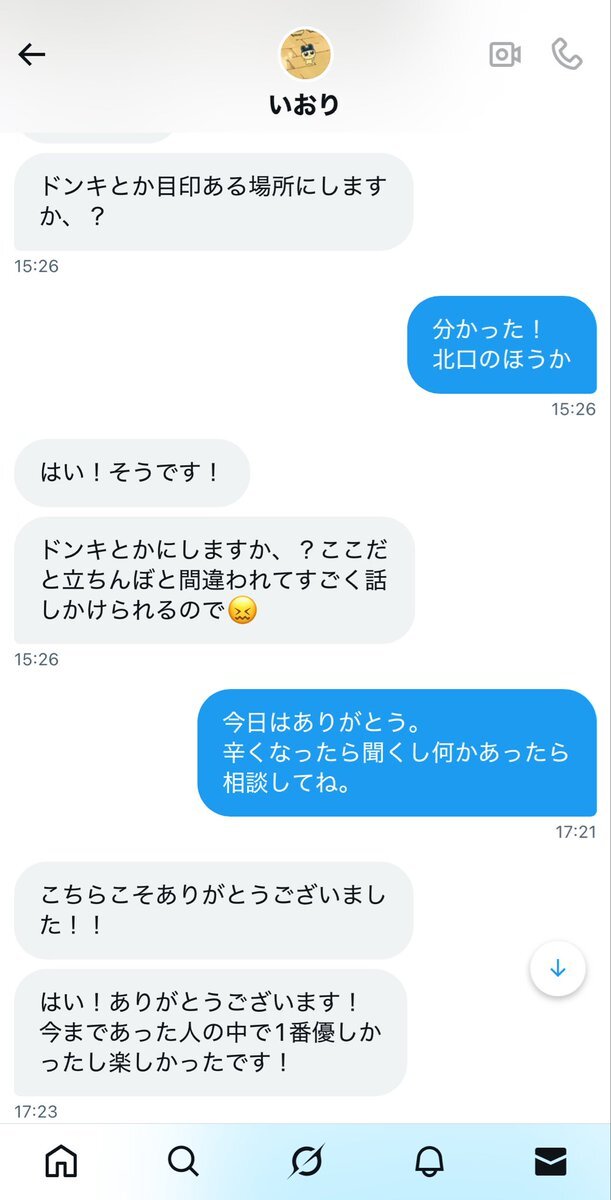The width and height of the screenshot is (611, 1200).
Task: Open いおり's profile avatar
Action: click(x=305, y=54)
